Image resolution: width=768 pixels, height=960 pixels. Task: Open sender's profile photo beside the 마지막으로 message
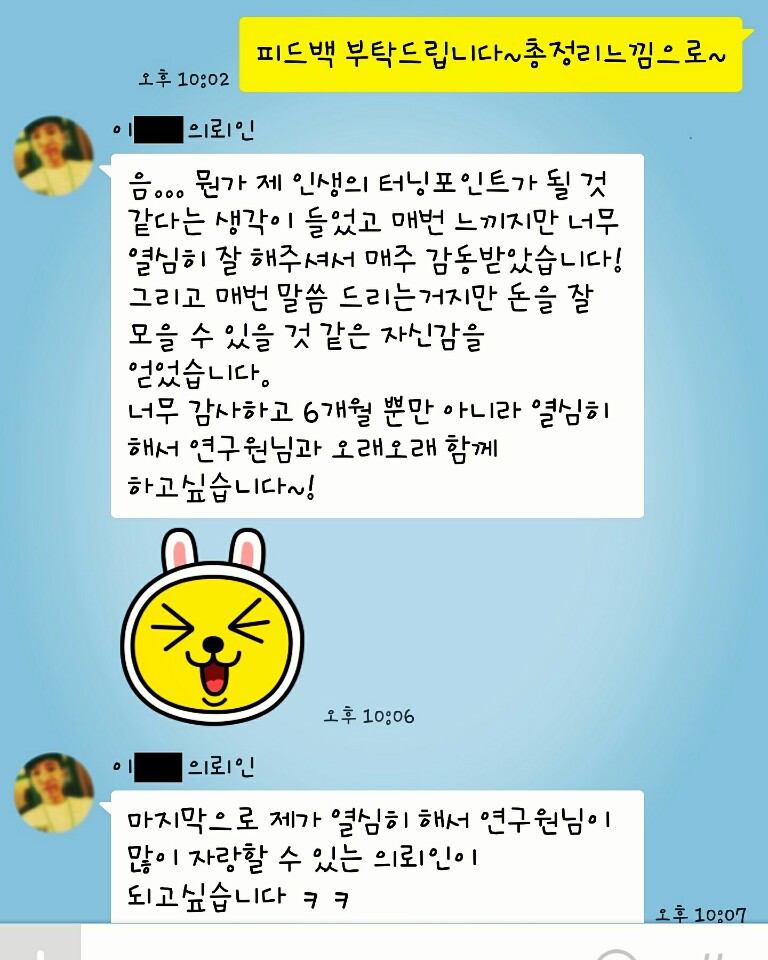click(53, 793)
